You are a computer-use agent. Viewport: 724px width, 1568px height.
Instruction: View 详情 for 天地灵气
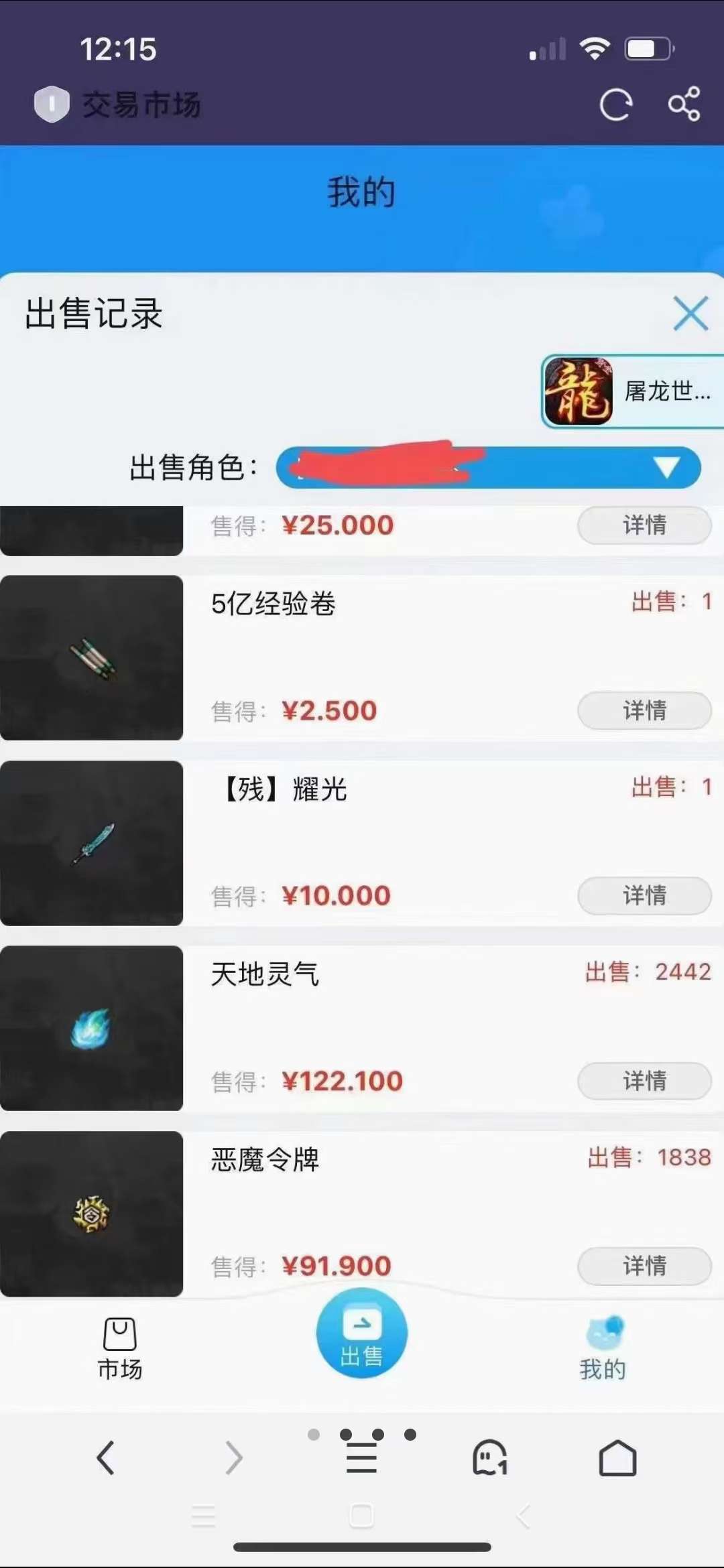coord(644,1080)
